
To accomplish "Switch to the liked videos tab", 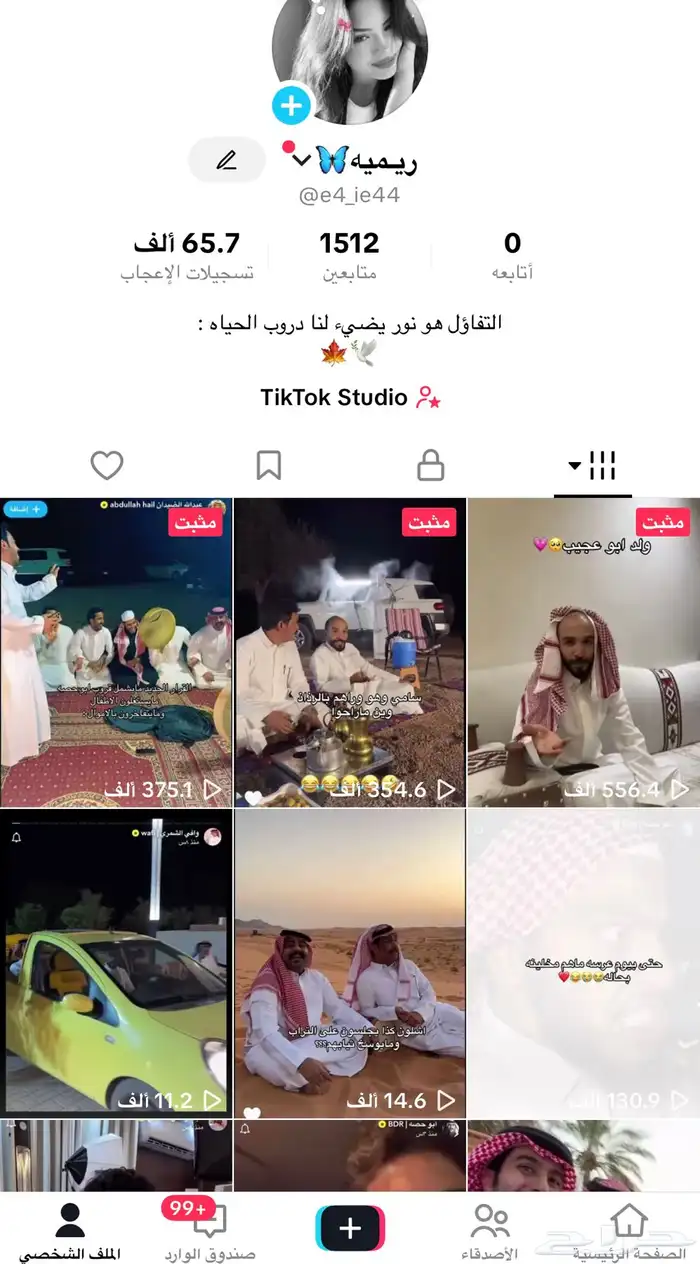I will pos(107,465).
